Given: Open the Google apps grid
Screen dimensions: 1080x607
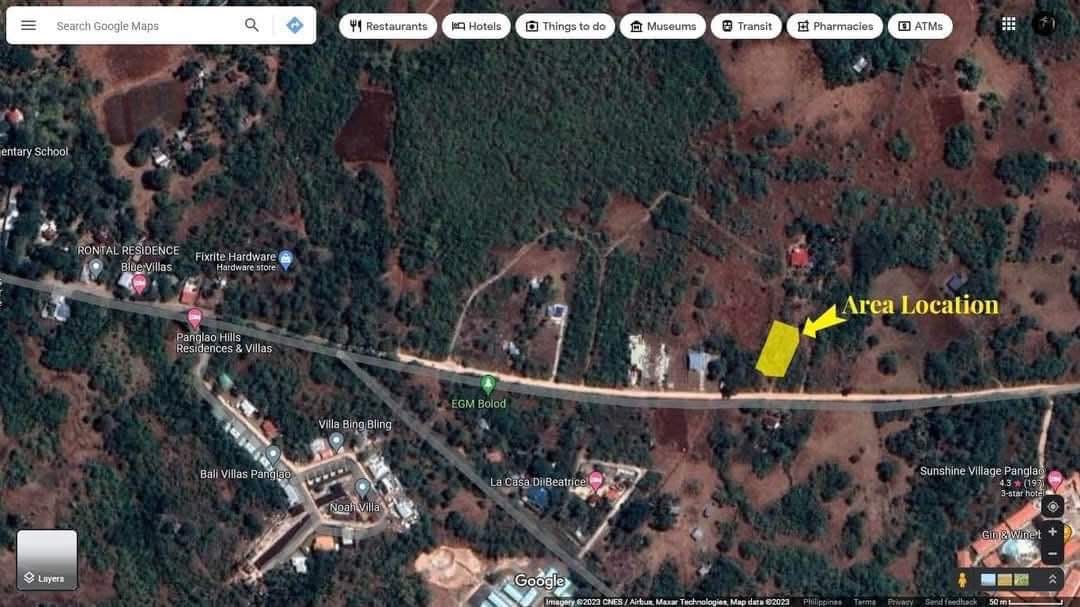Looking at the screenshot, I should click(x=1008, y=24).
